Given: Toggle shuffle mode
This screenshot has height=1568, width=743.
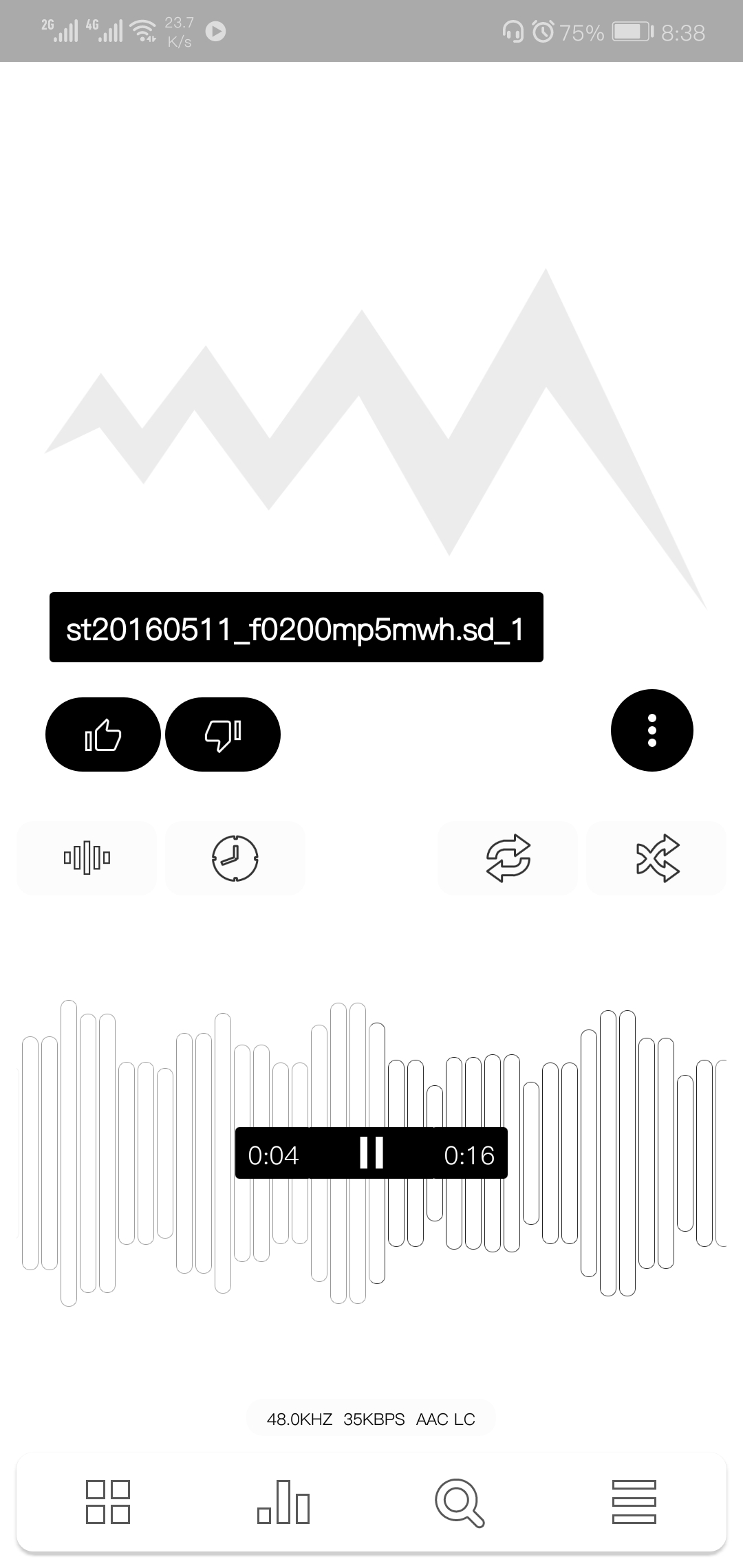Looking at the screenshot, I should (x=657, y=858).
